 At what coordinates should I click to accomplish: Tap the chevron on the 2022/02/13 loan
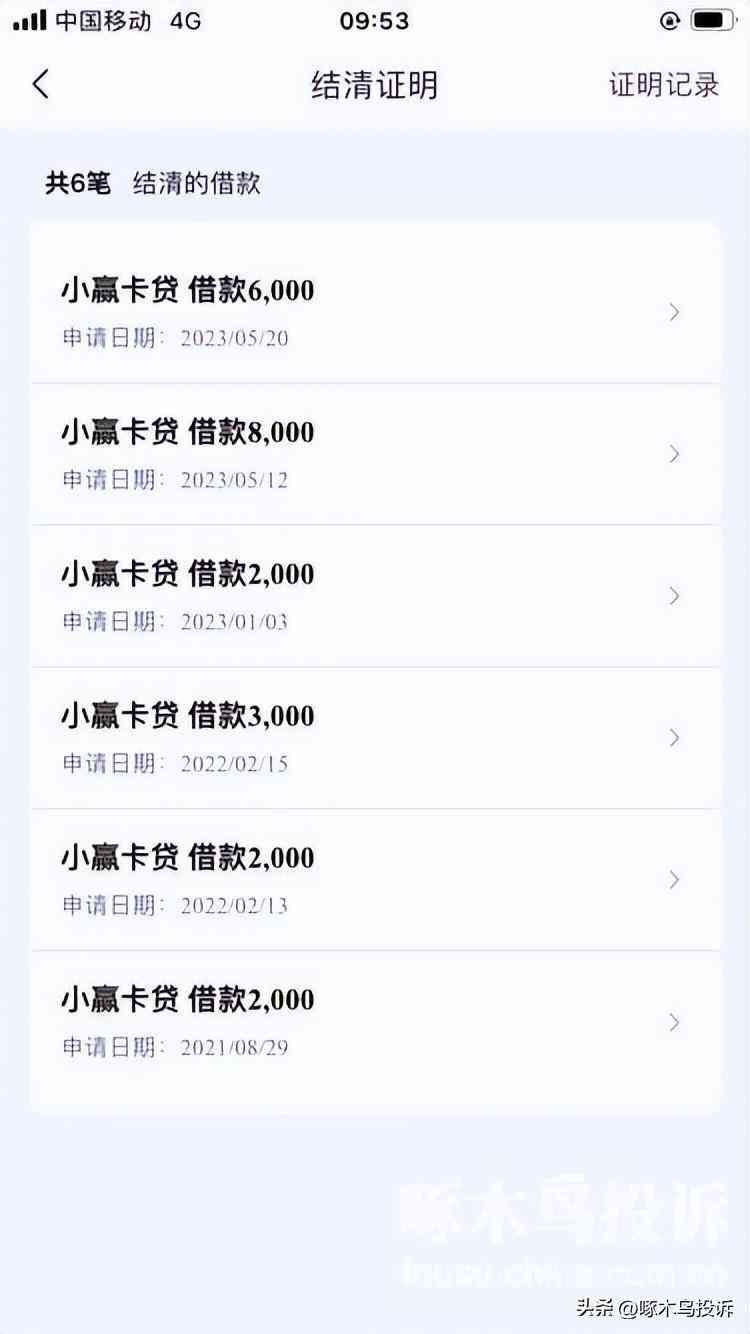click(x=673, y=880)
